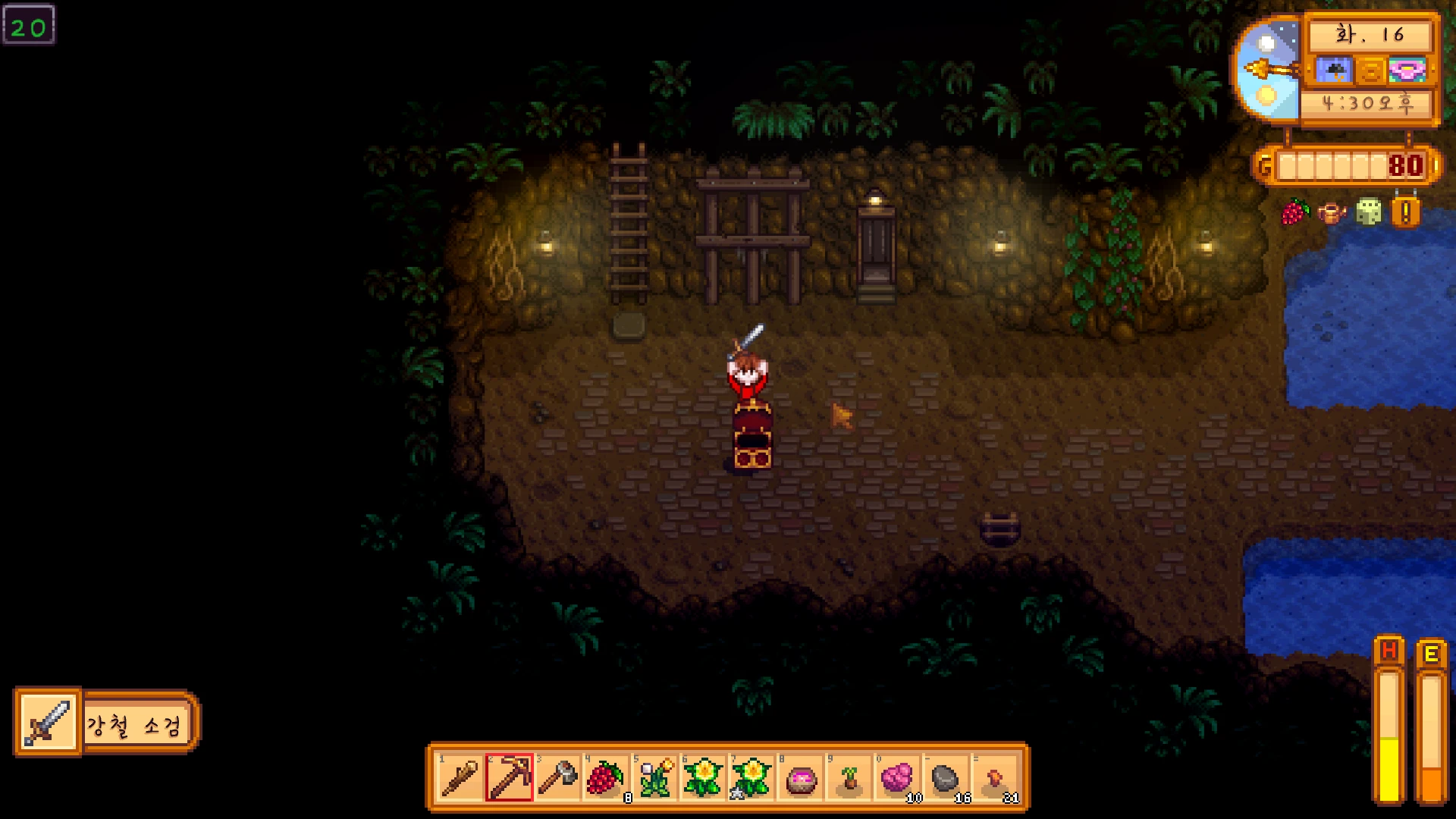This screenshot has width=1456, height=819.
Task: Select the flower bouquet in slot 5
Action: [654, 778]
